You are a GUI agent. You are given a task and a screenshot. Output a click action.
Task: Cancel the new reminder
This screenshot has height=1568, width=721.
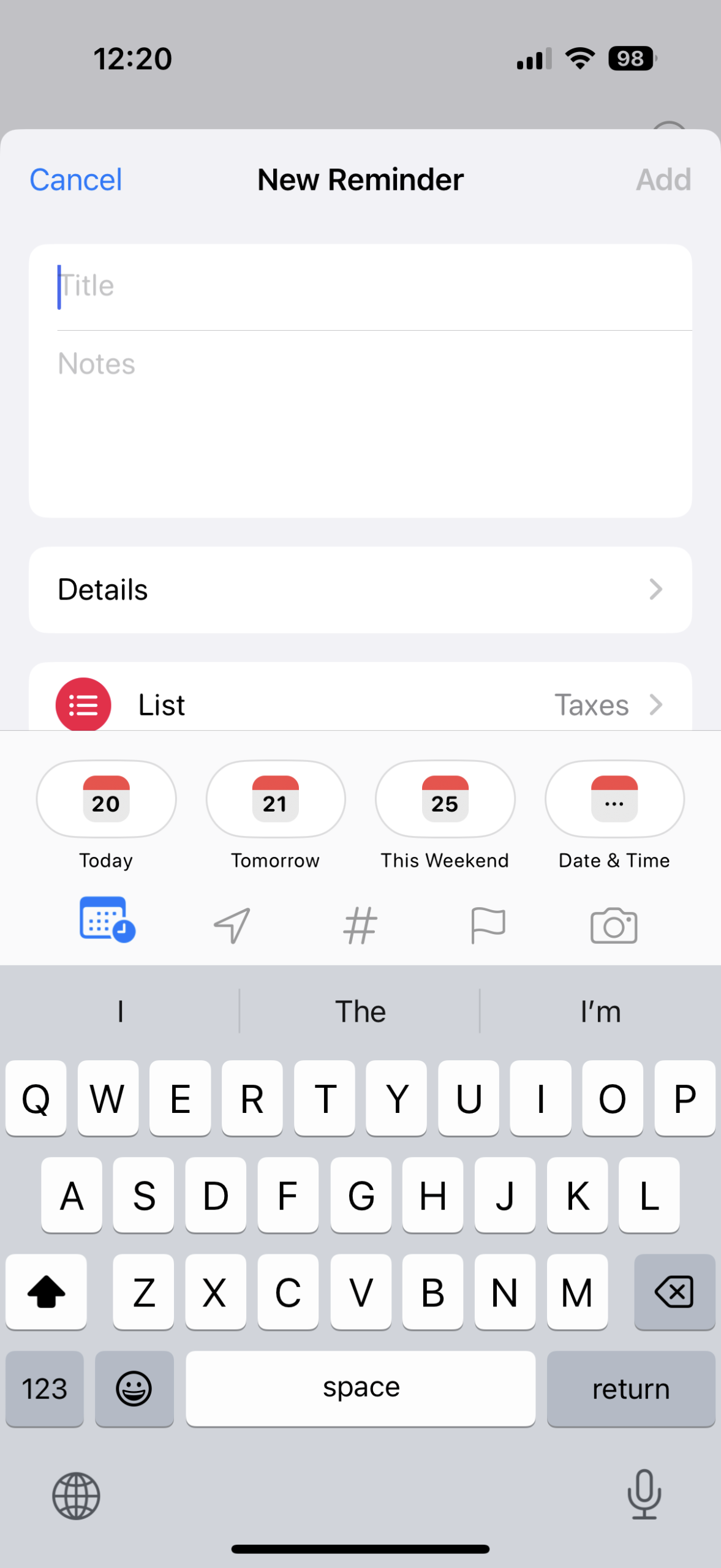75,179
